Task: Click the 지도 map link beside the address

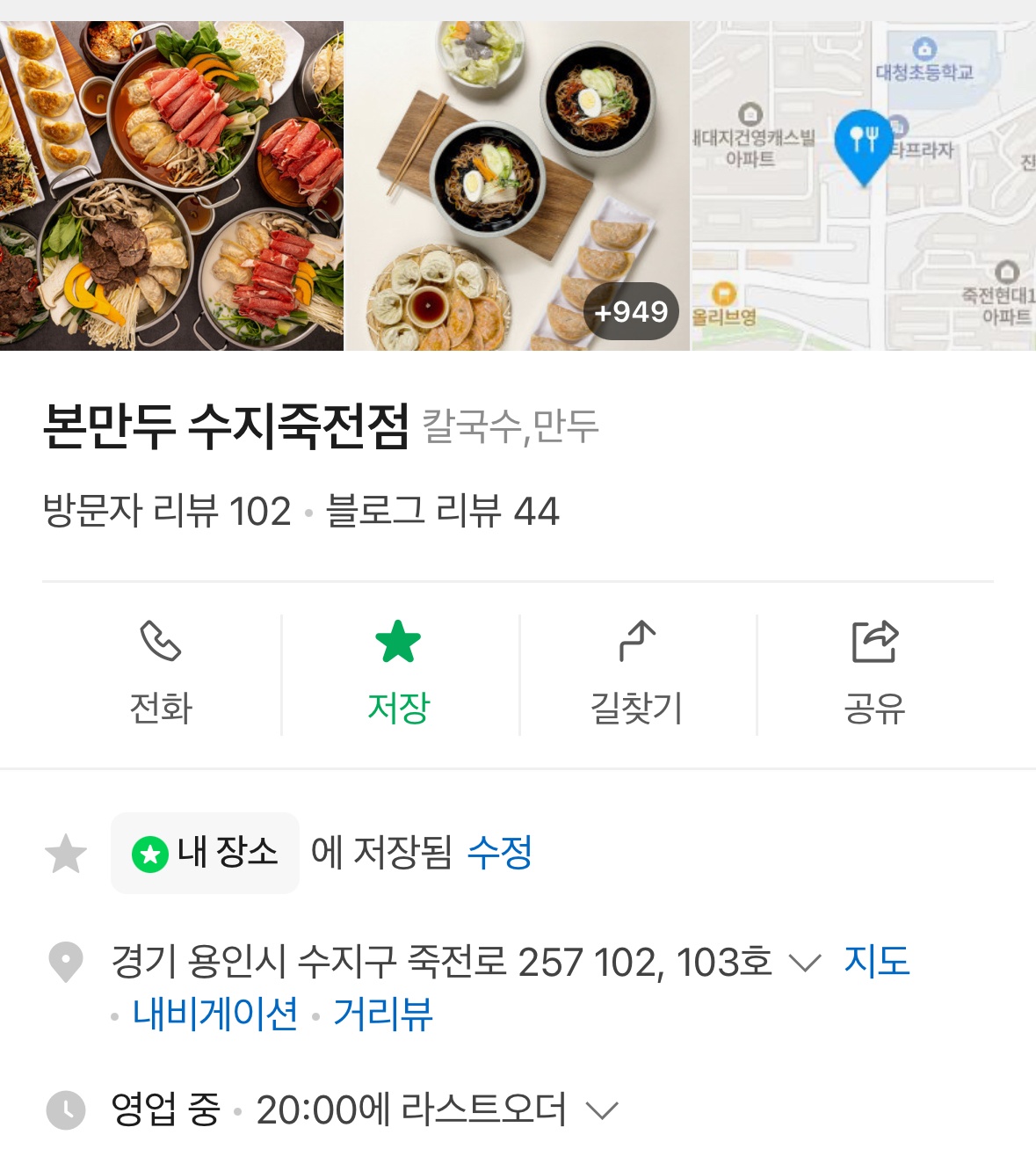Action: pyautogui.click(x=879, y=963)
